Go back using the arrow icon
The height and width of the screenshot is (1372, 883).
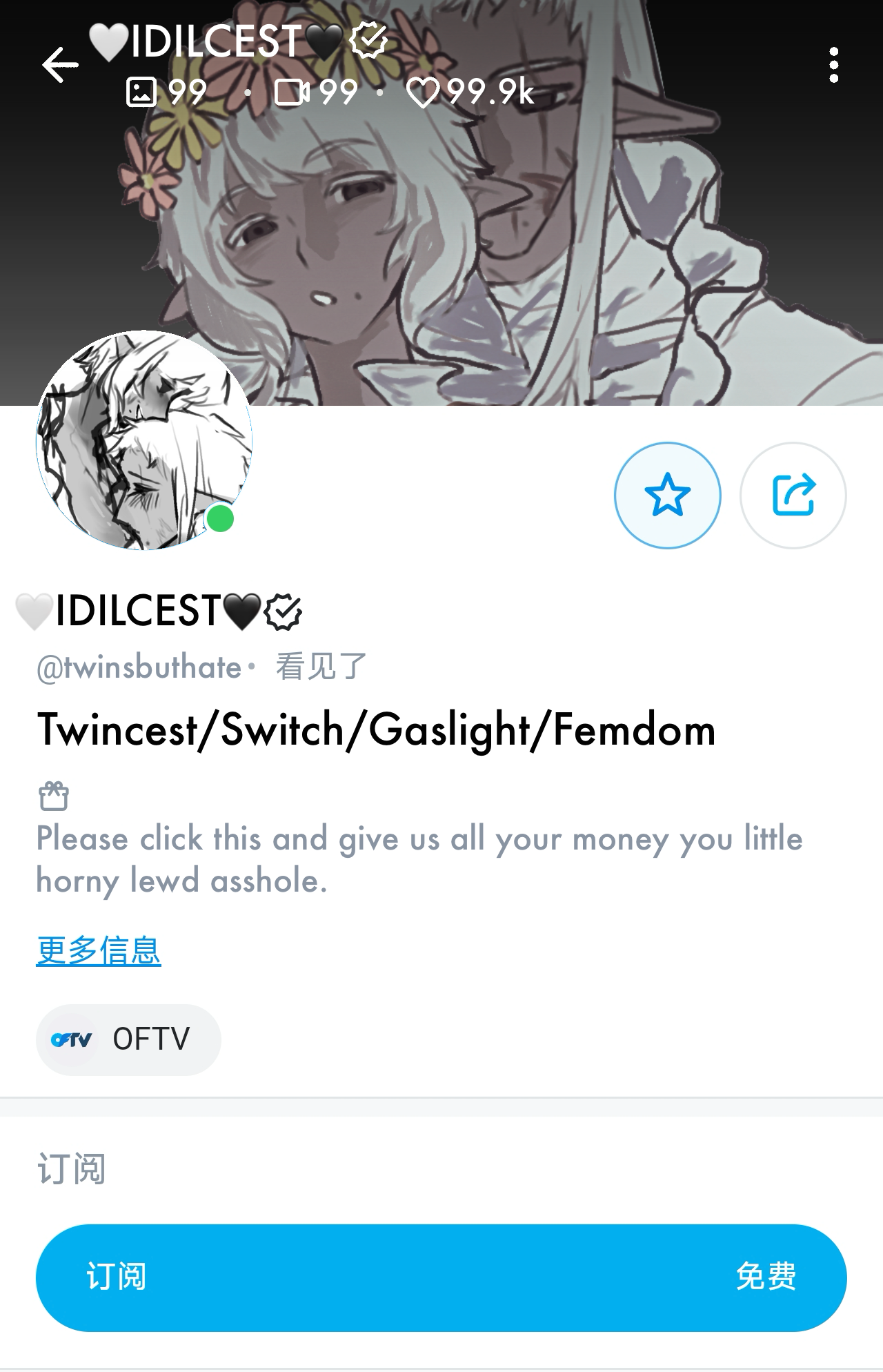(x=60, y=66)
